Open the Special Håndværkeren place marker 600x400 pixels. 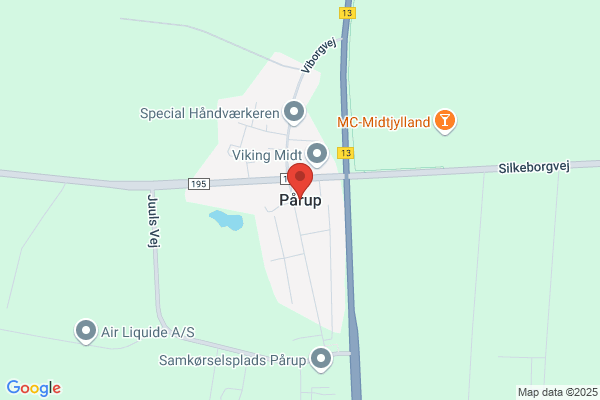(294, 113)
